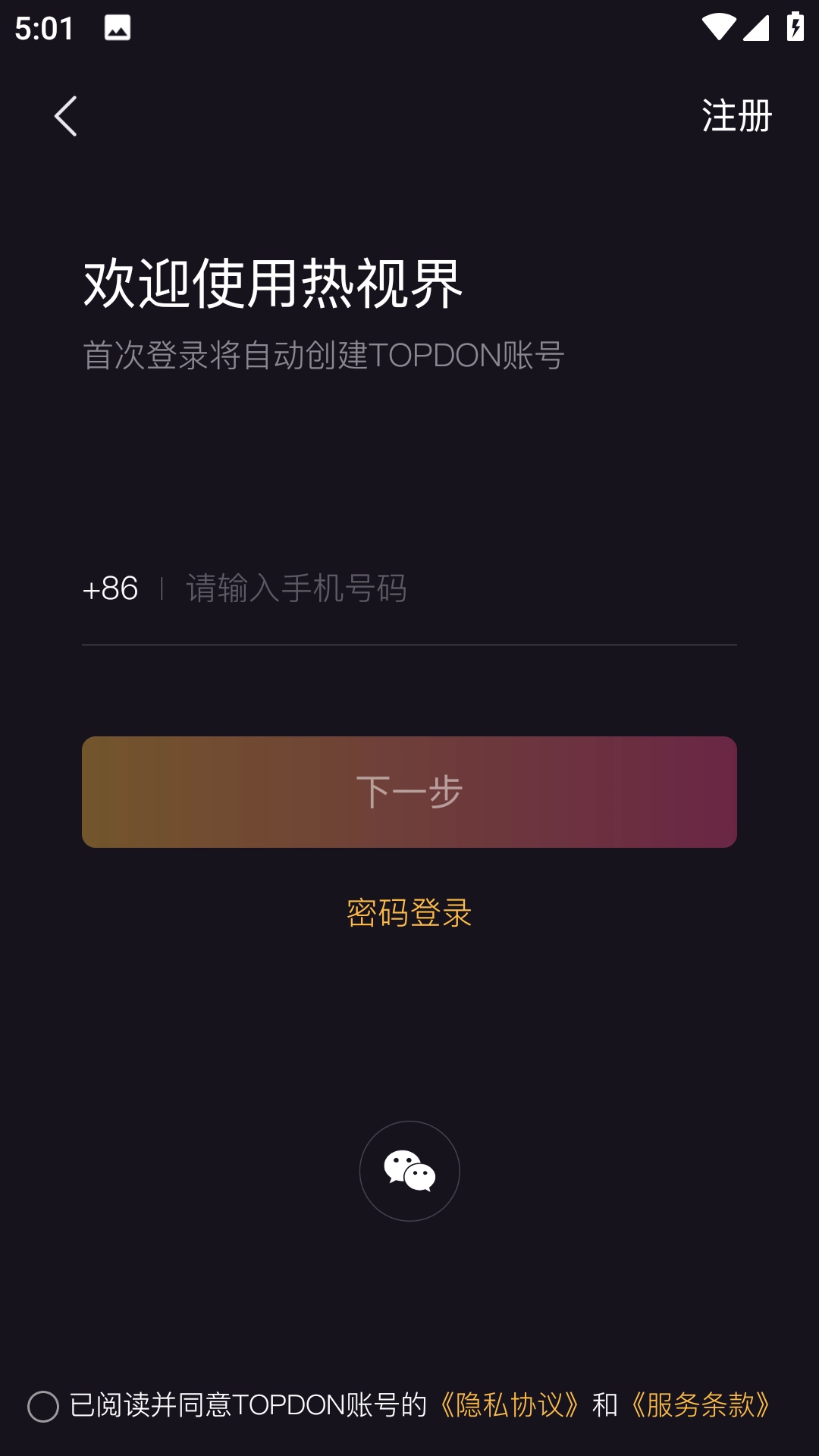The image size is (819, 1456).
Task: Log in with the WeChat icon
Action: tap(409, 1171)
